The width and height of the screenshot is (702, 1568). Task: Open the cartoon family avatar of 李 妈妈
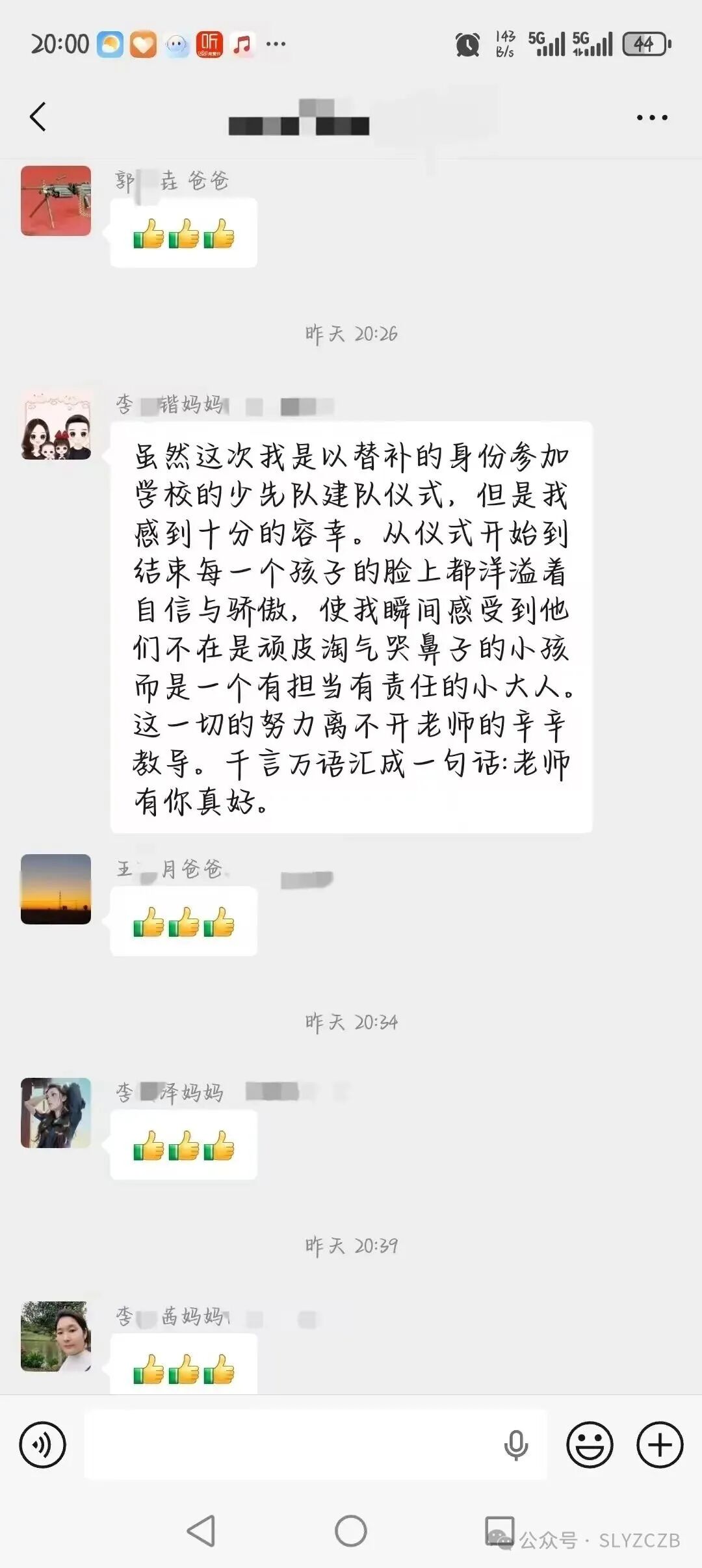click(56, 425)
